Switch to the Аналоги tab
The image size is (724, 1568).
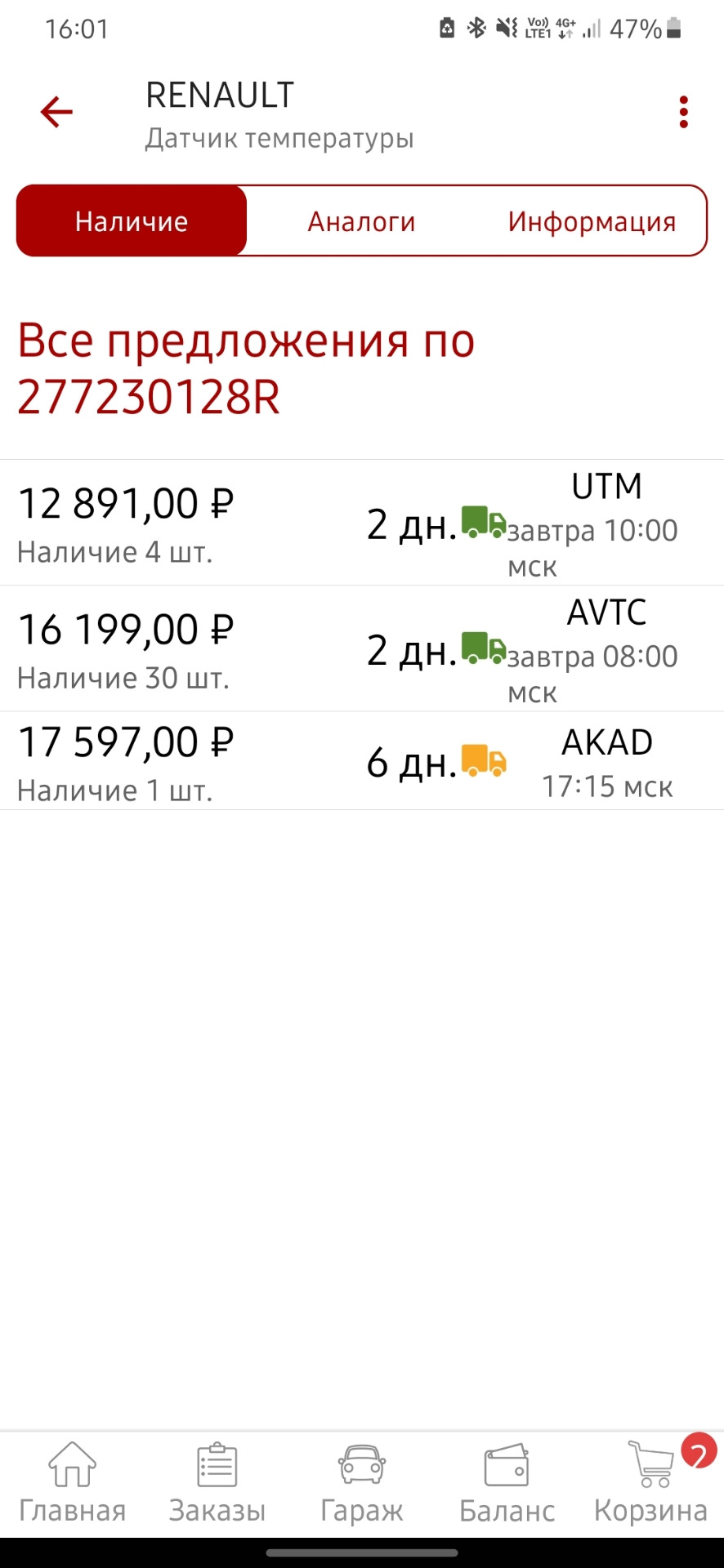[x=361, y=221]
